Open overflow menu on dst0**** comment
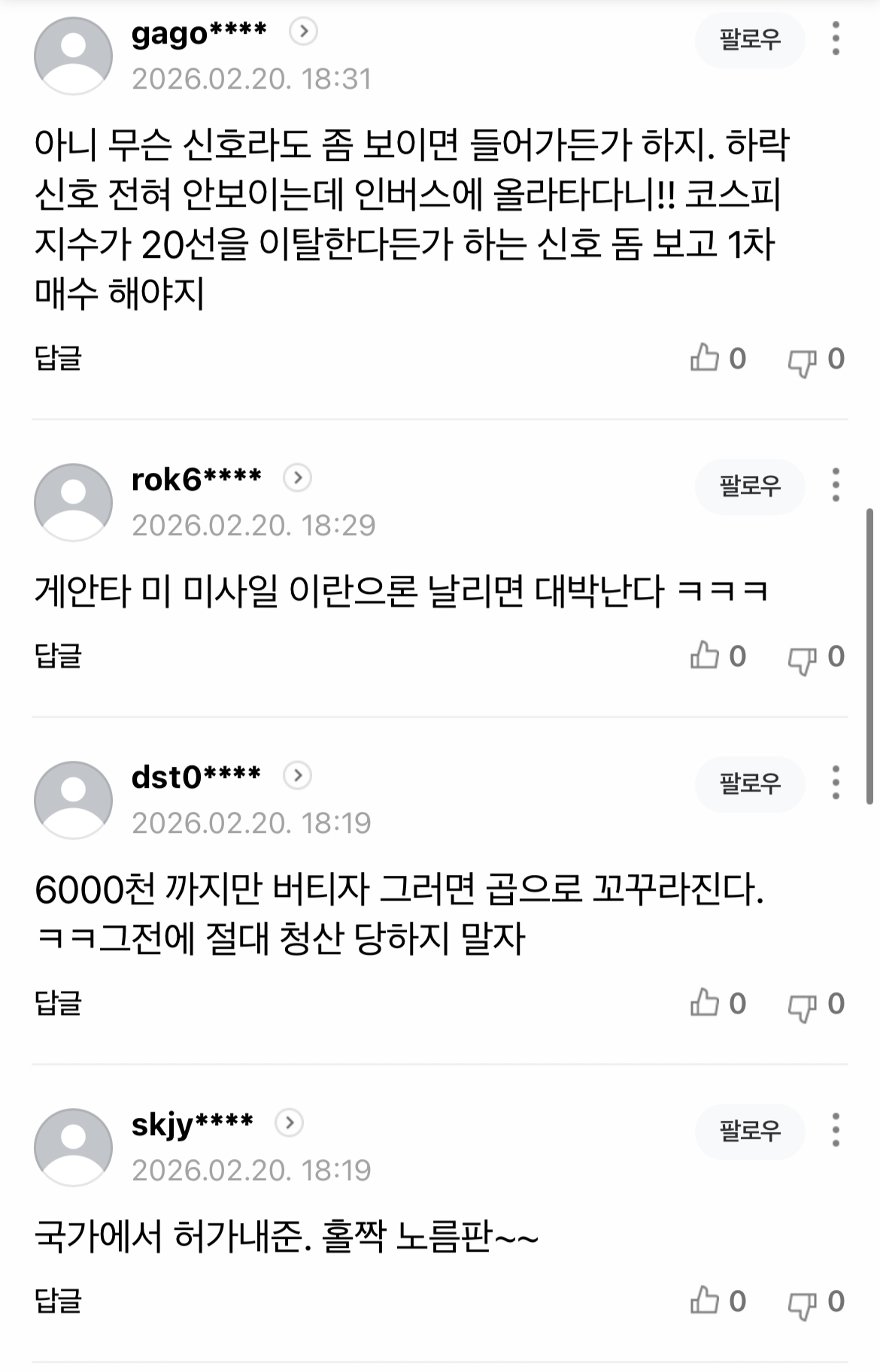The image size is (880, 1372). tap(836, 783)
